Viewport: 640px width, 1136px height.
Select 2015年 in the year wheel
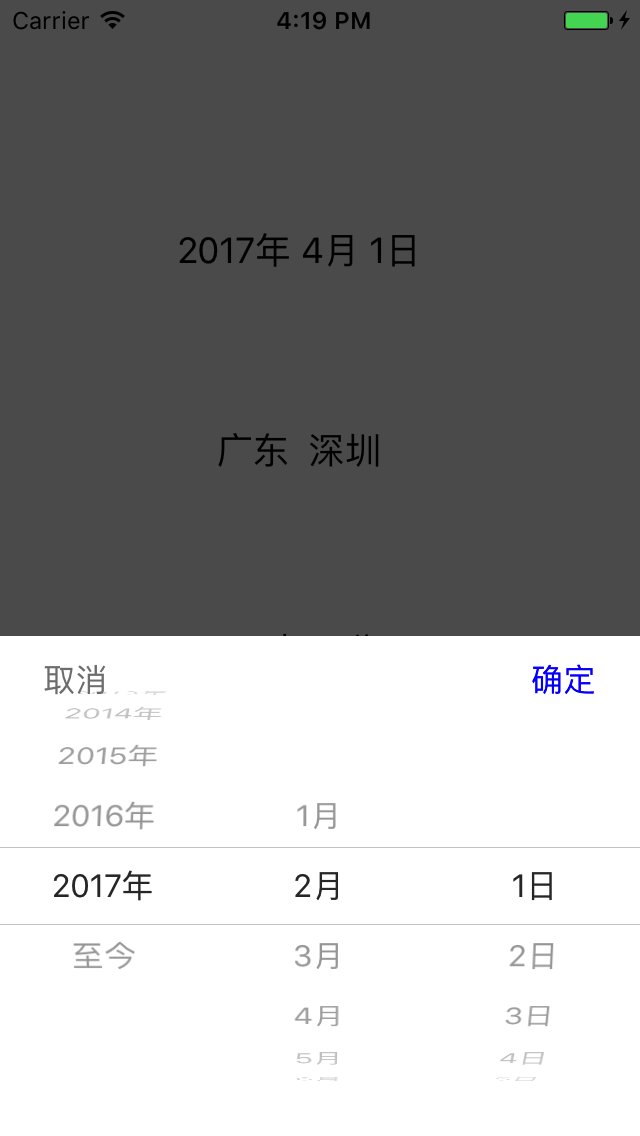tap(108, 756)
